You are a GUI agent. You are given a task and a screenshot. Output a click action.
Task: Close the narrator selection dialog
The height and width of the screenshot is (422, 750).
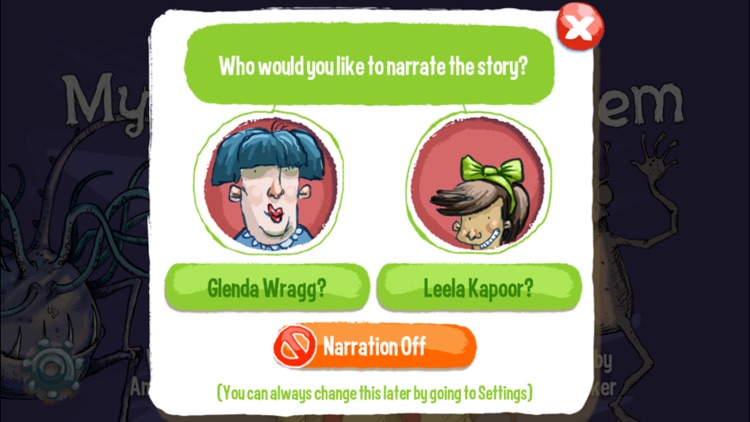click(580, 27)
